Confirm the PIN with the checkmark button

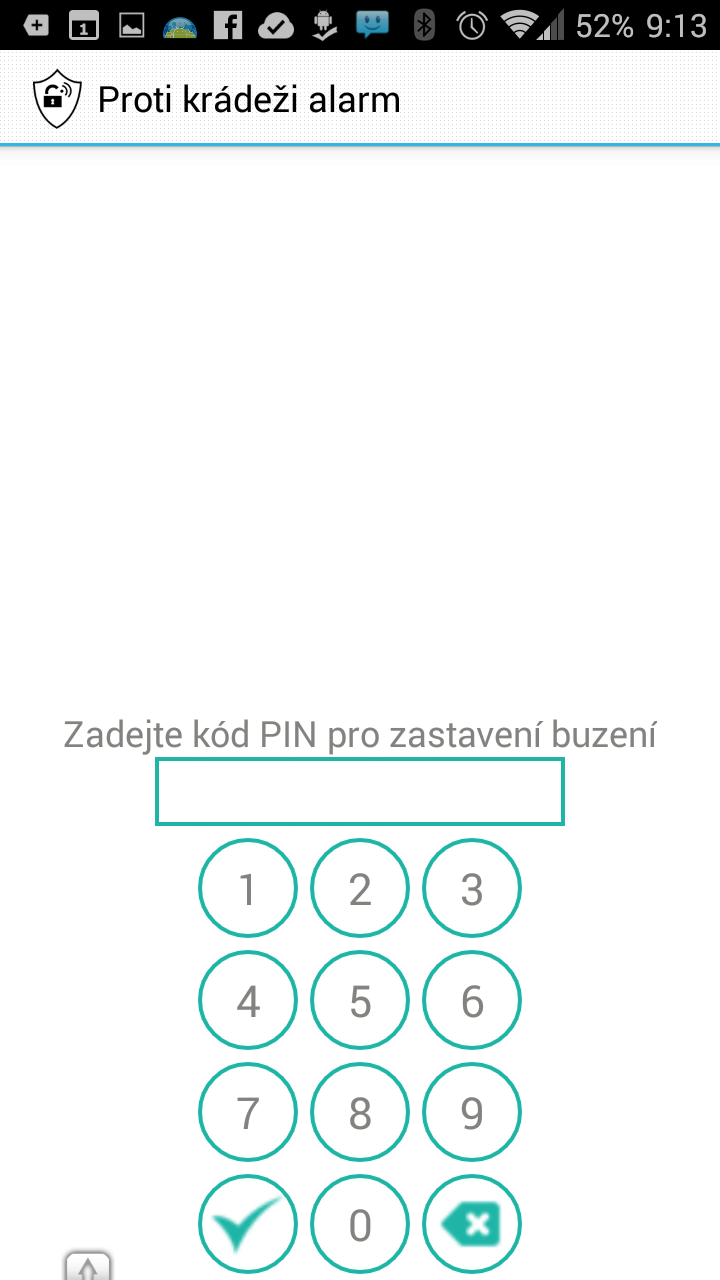248,1224
